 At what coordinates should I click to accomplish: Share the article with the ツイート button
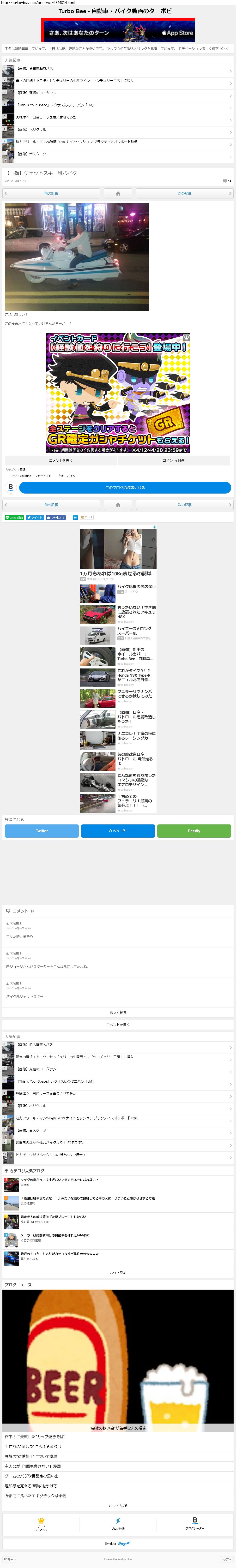tap(35, 517)
